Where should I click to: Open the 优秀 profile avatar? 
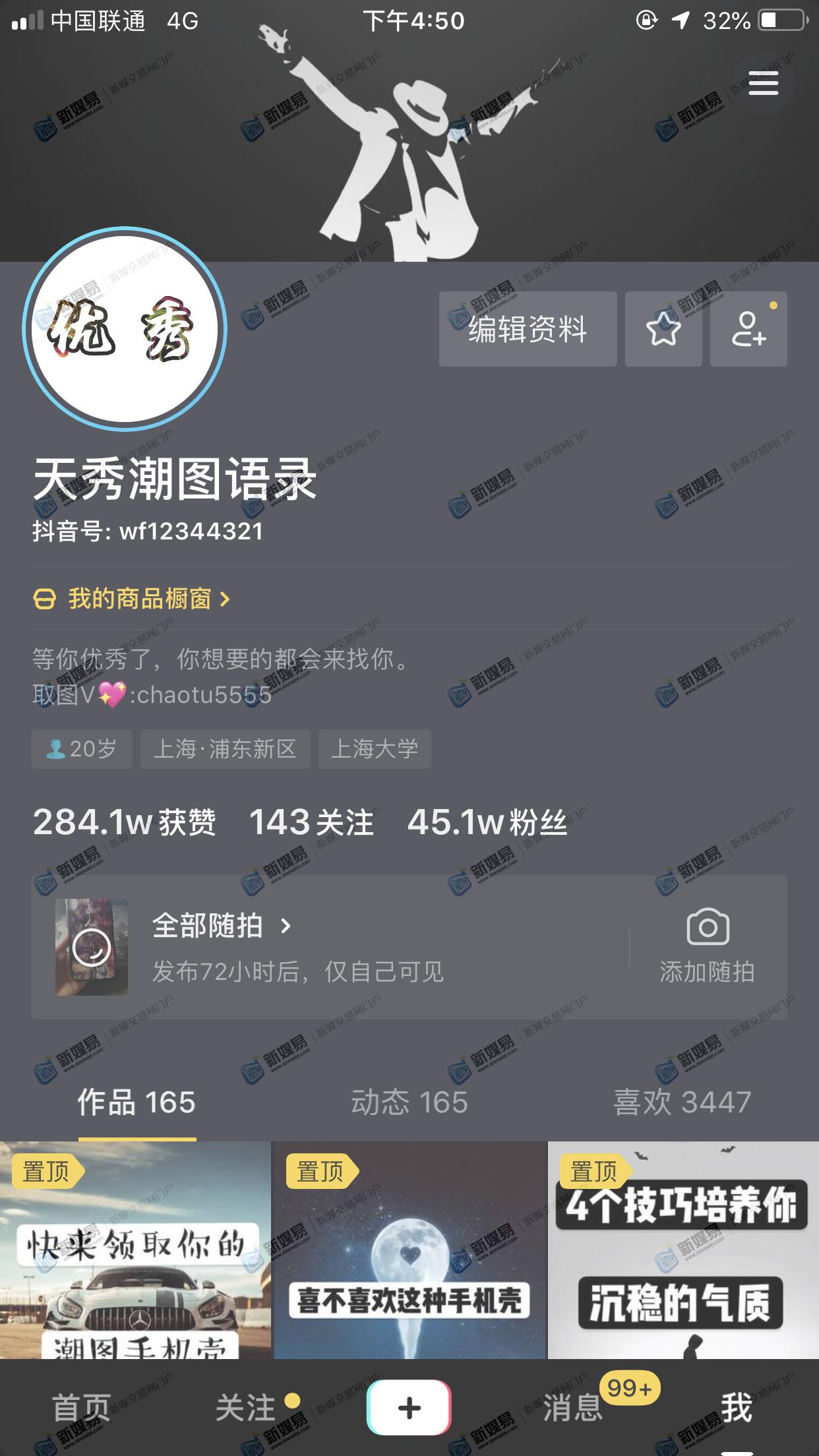pyautogui.click(x=125, y=328)
